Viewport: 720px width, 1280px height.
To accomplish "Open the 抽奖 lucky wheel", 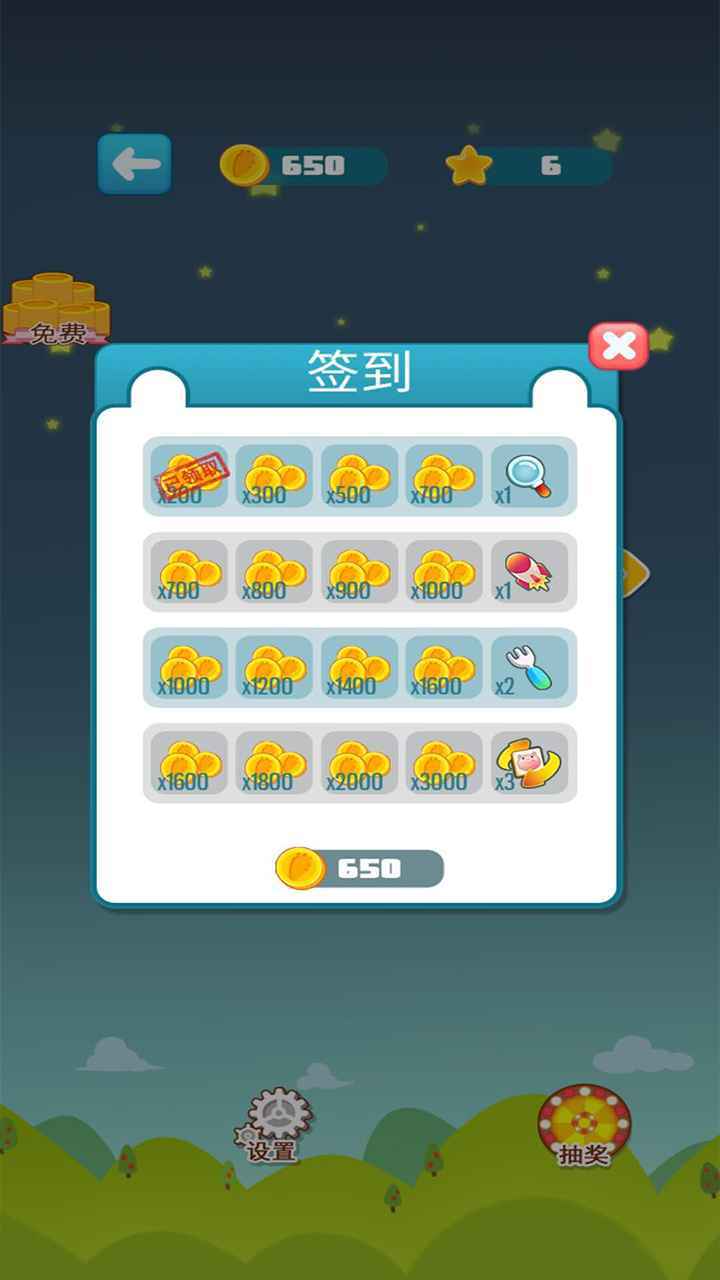I will pyautogui.click(x=585, y=1125).
